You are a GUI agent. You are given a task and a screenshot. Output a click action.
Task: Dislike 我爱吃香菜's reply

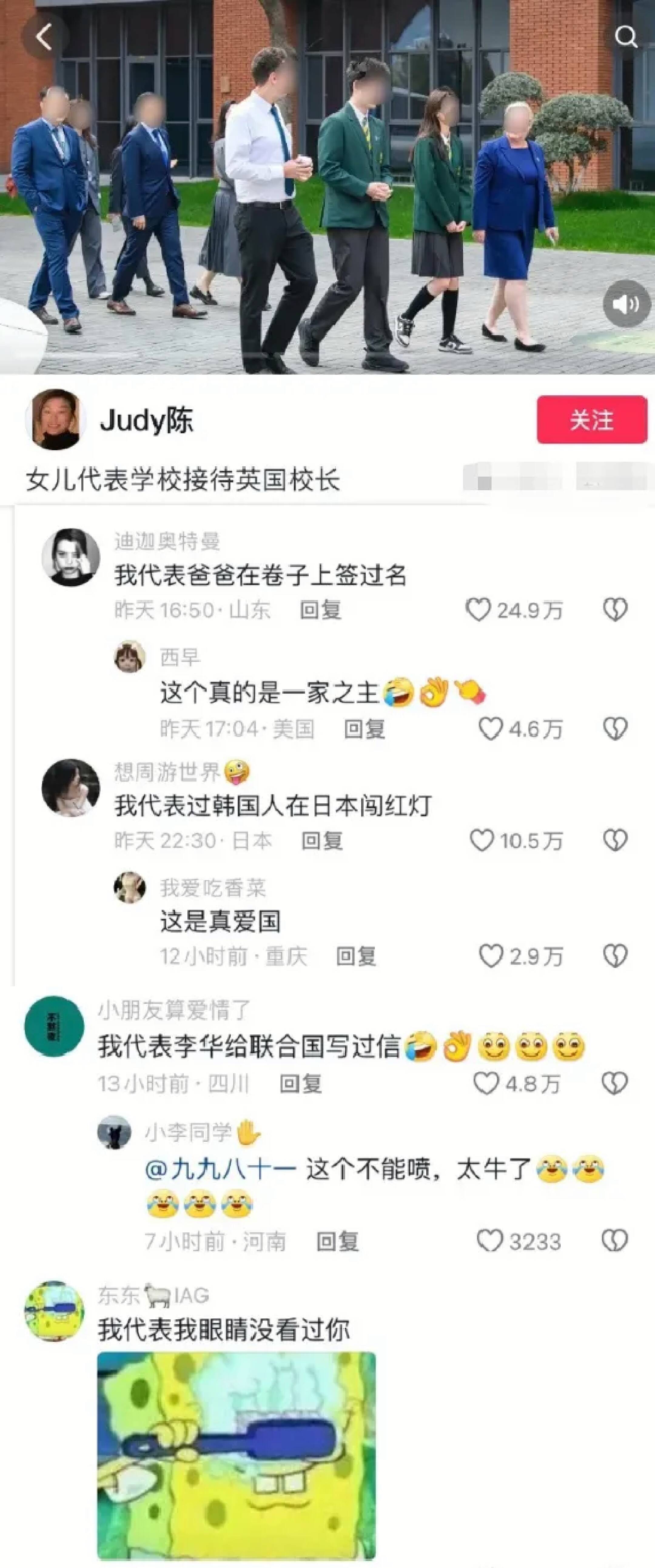(x=615, y=956)
